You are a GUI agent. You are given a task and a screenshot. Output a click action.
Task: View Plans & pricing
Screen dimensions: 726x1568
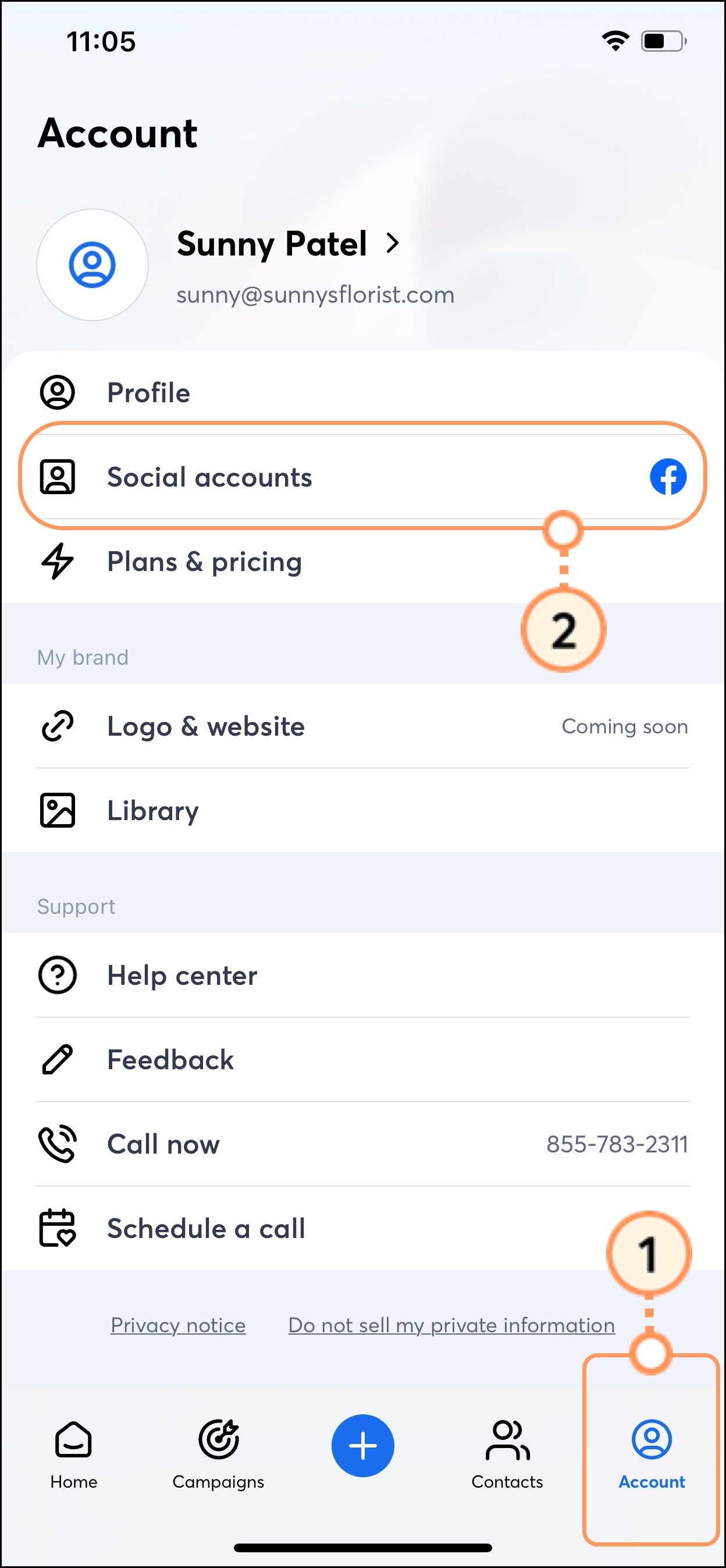click(362, 561)
